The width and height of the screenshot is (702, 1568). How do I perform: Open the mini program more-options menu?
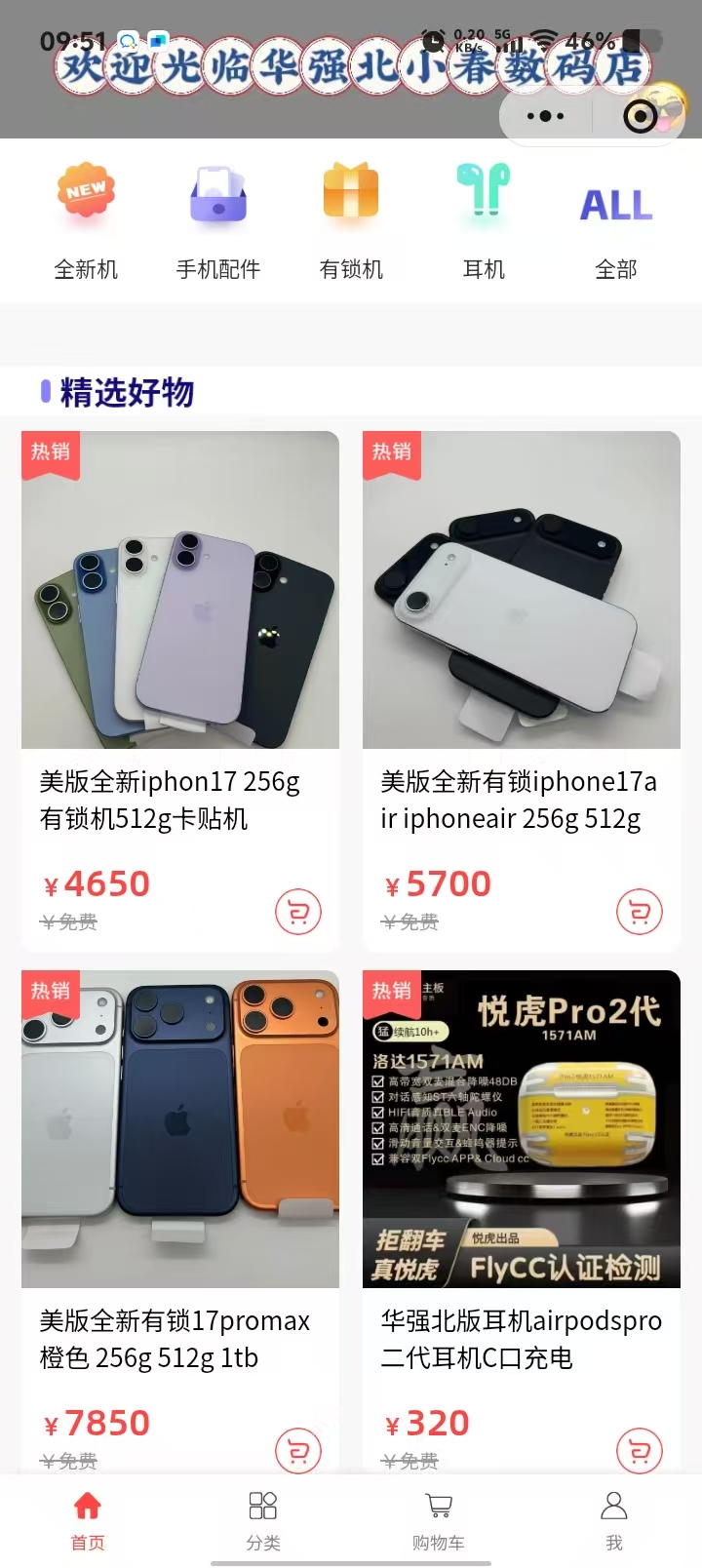(545, 116)
